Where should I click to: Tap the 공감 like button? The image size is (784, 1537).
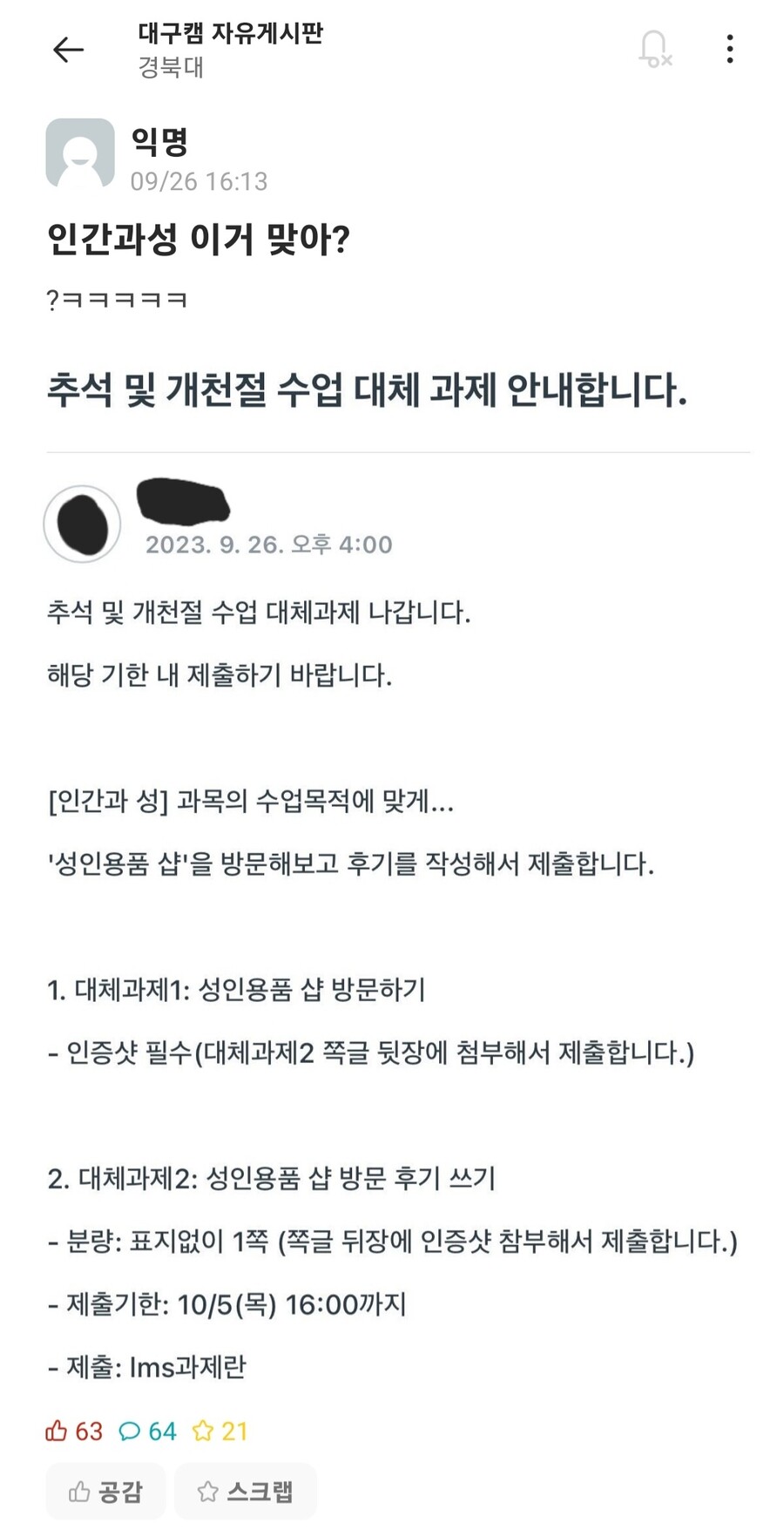pos(105,1492)
